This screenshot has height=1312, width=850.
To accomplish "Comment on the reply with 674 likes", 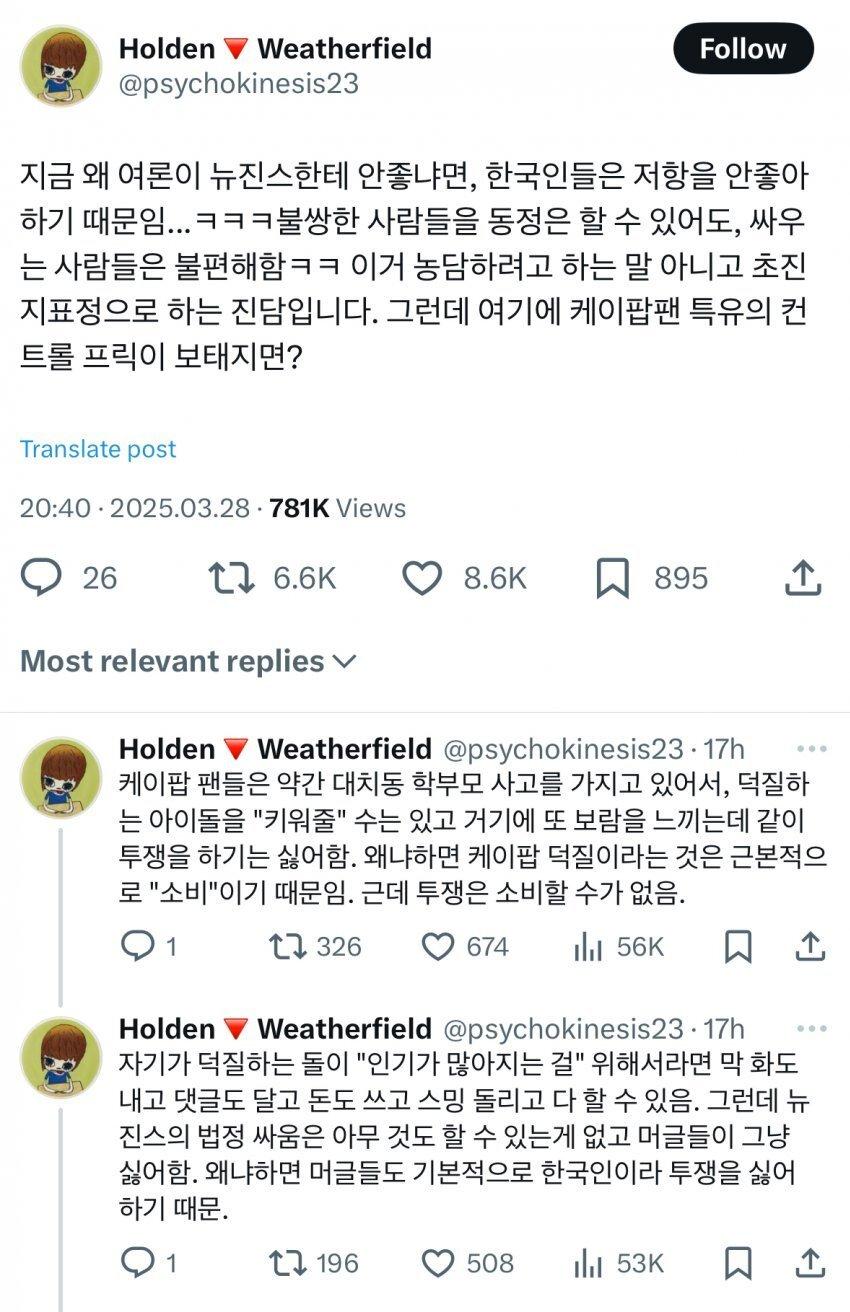I will point(137,946).
